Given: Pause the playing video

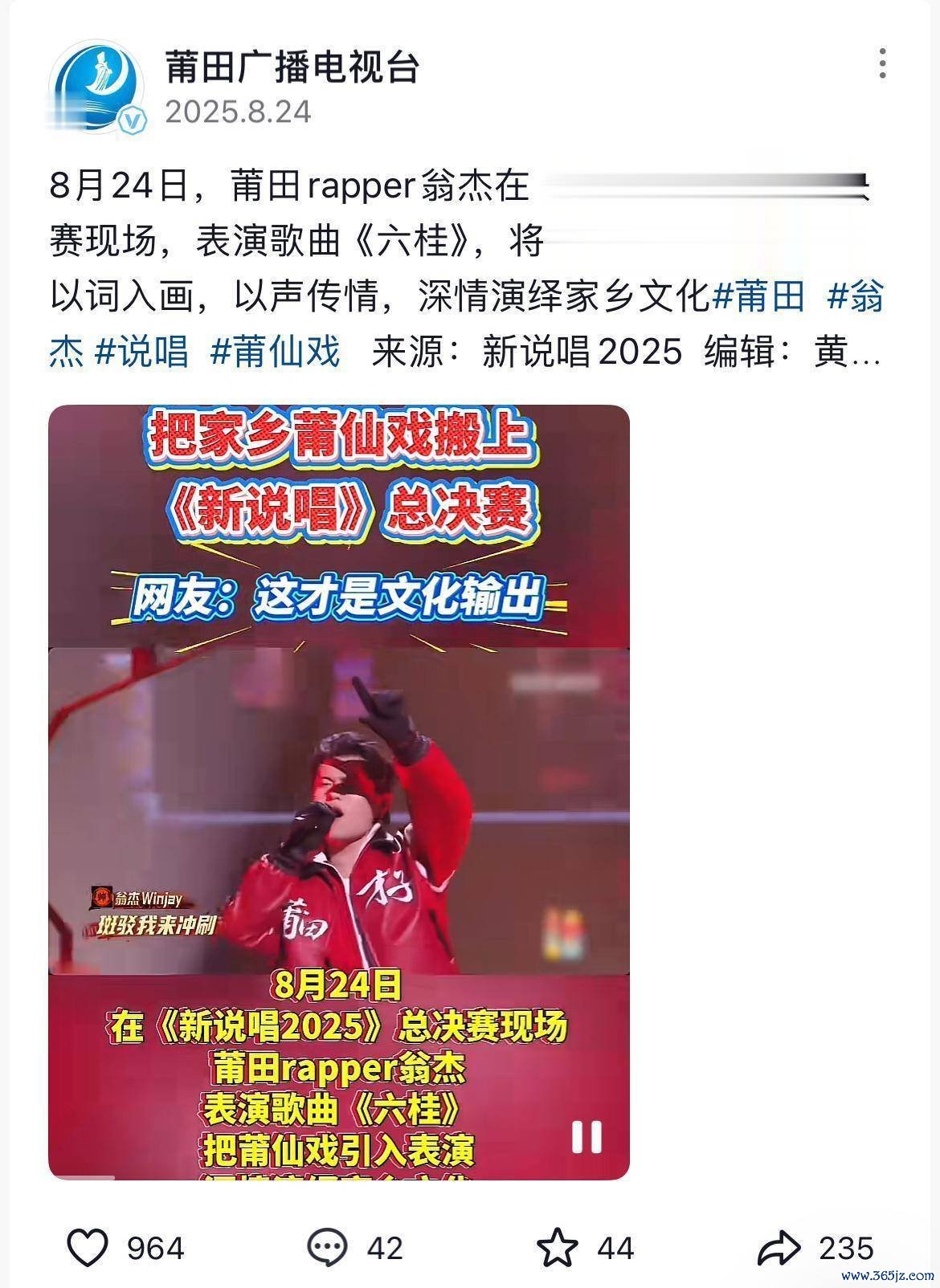Looking at the screenshot, I should [x=586, y=1136].
